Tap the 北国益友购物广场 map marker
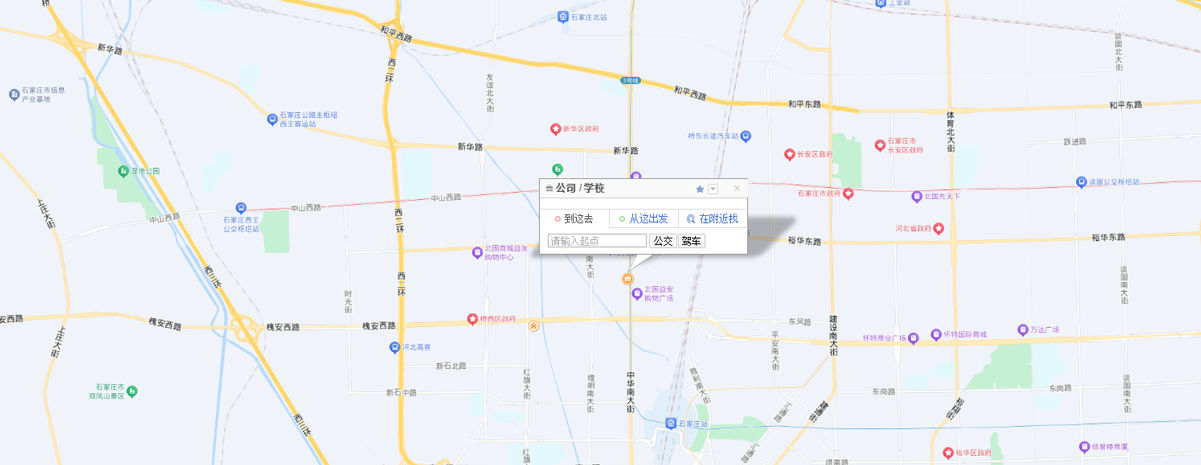Image resolution: width=1201 pixels, height=465 pixels. pyautogui.click(x=637, y=293)
